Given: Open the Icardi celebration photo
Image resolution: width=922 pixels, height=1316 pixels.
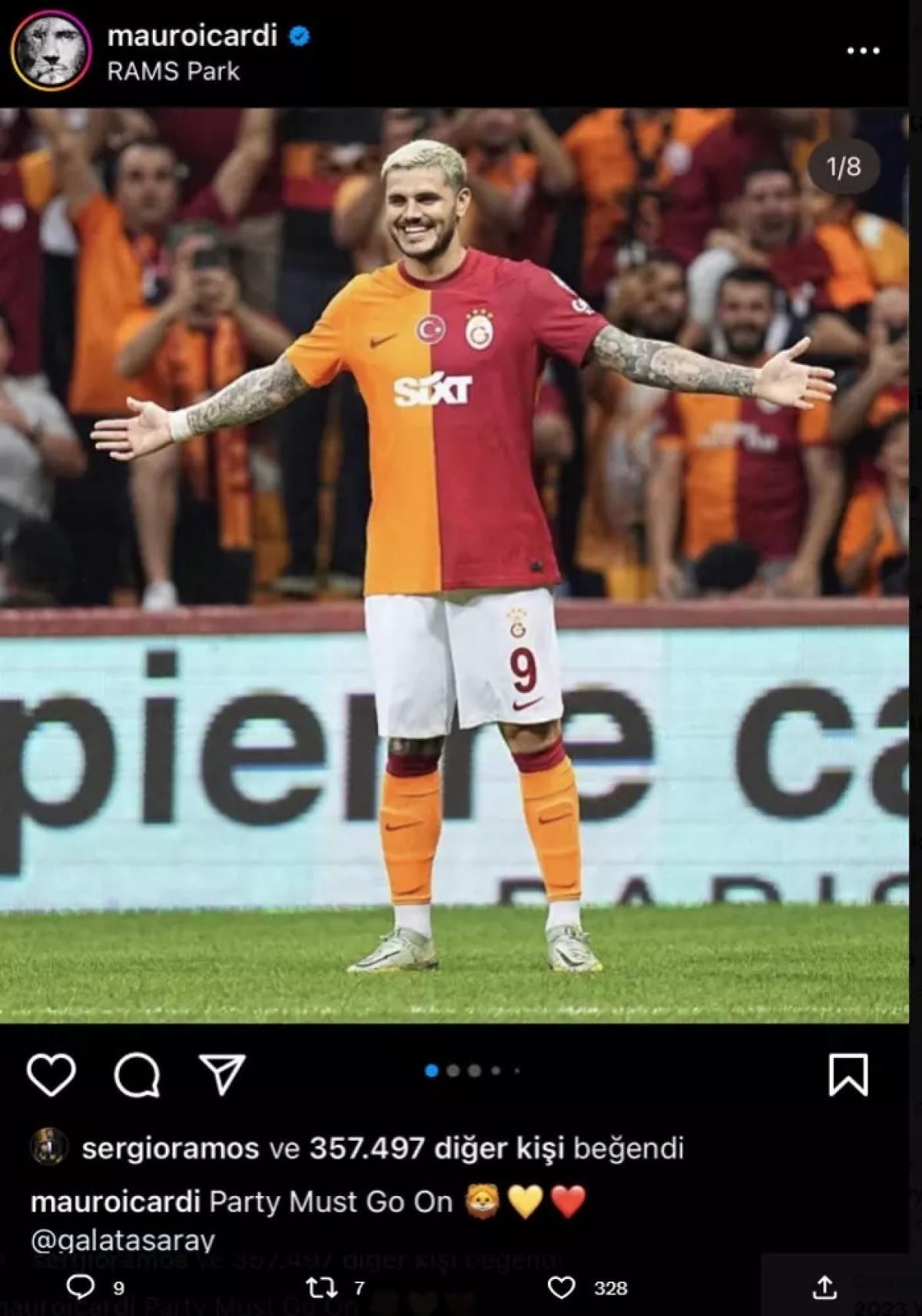Looking at the screenshot, I should pyautogui.click(x=461, y=565).
